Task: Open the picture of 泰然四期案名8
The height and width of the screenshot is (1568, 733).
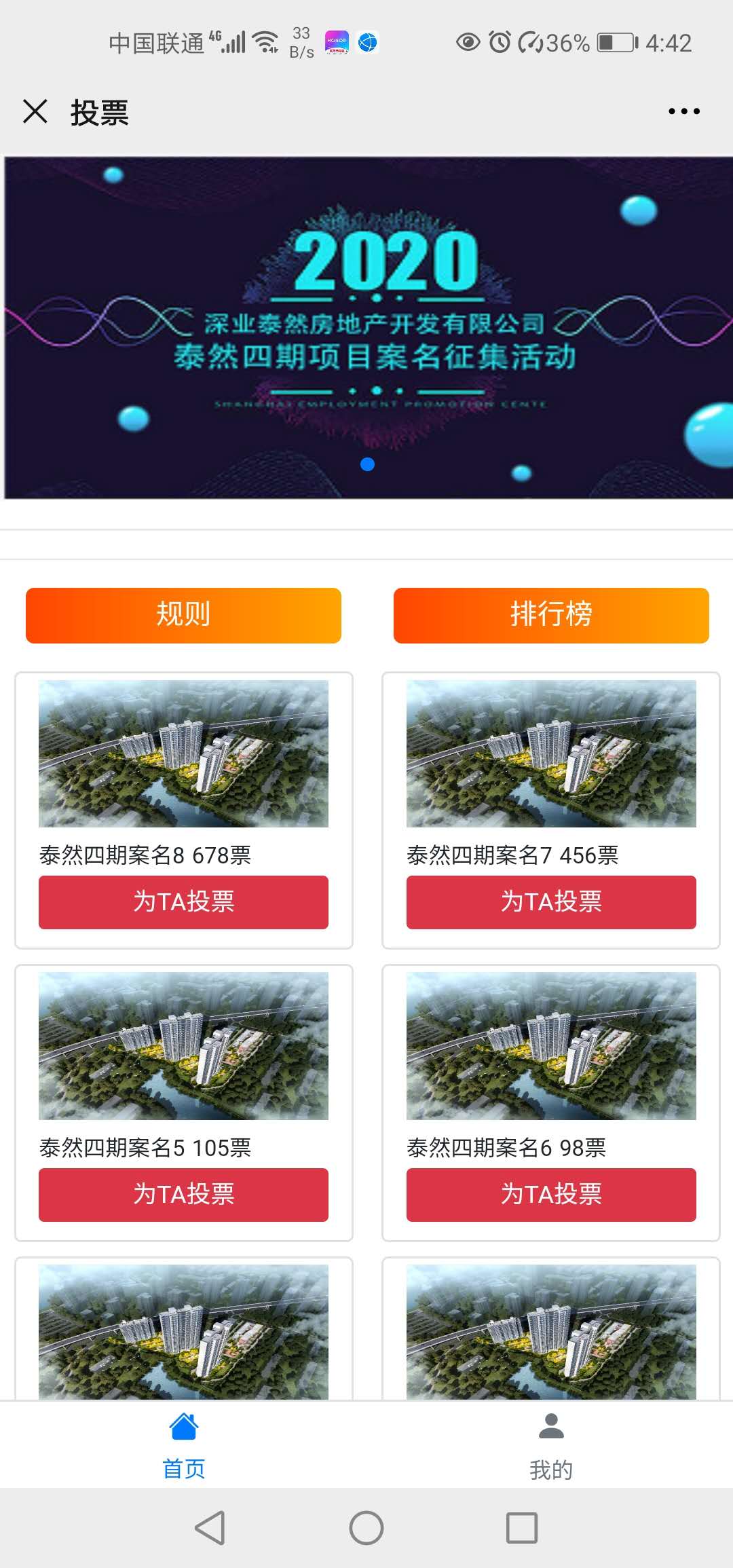Action: coord(183,753)
